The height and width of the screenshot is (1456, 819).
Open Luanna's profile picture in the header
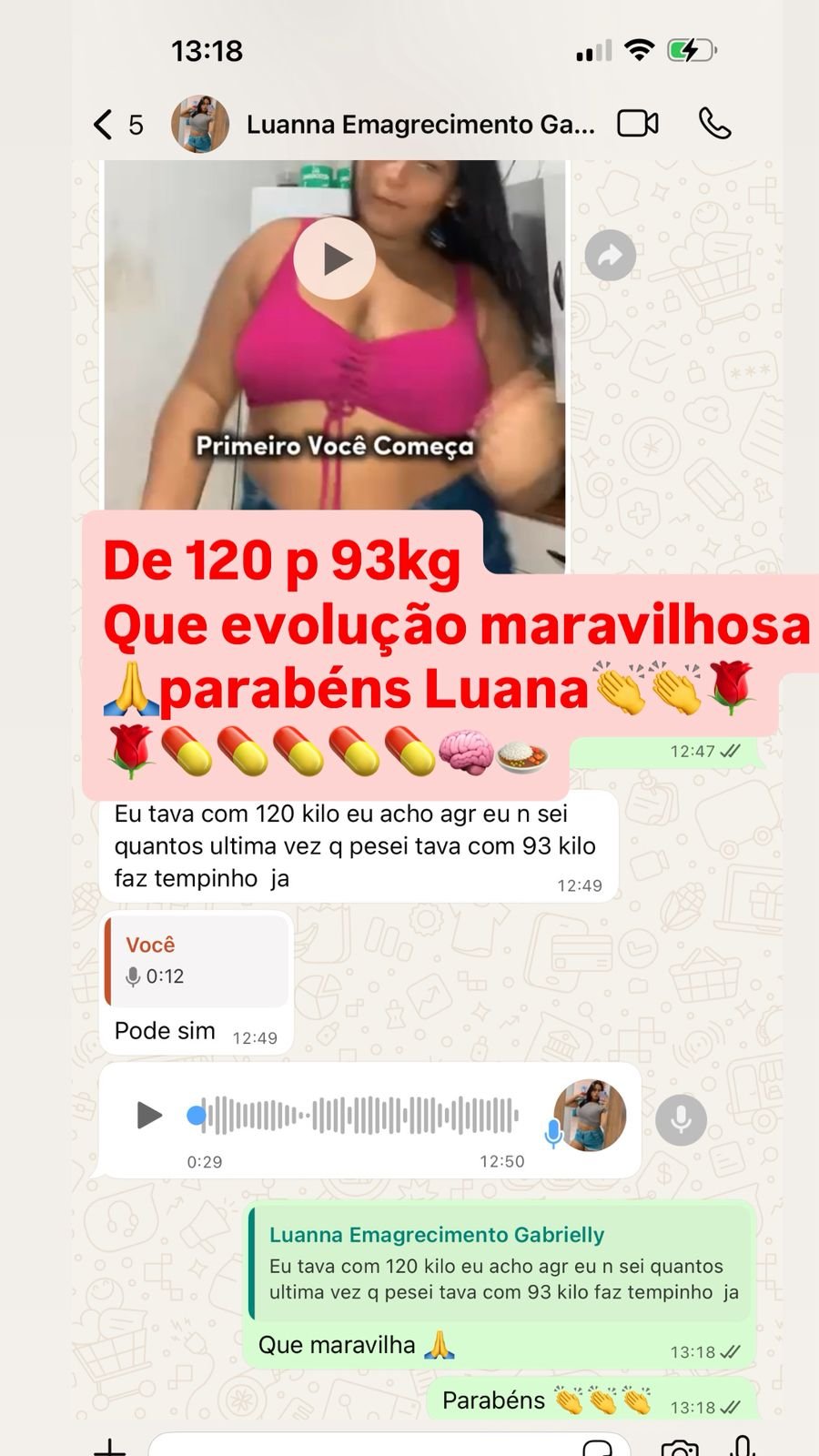[x=200, y=123]
